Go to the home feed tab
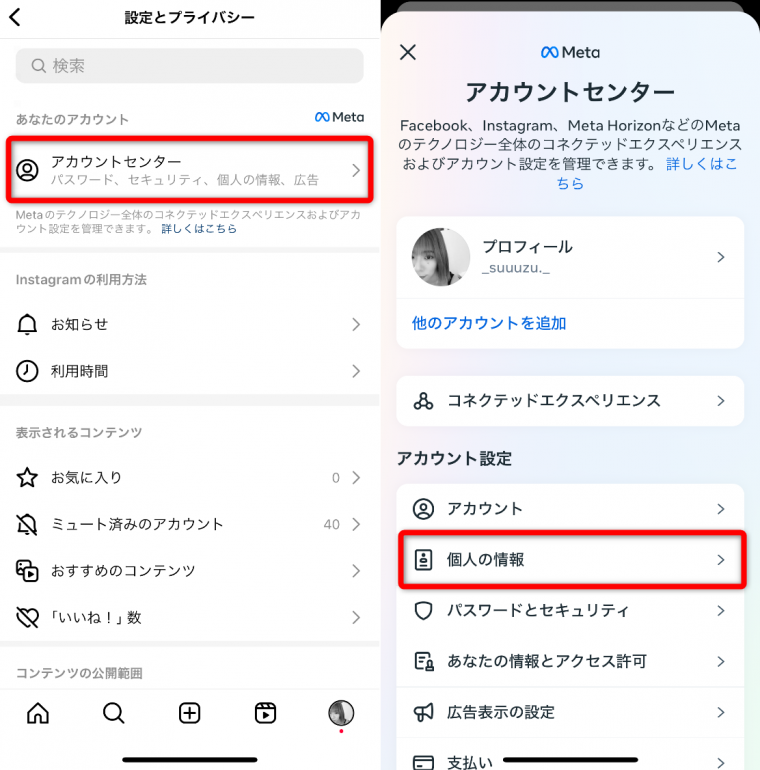 tap(38, 713)
